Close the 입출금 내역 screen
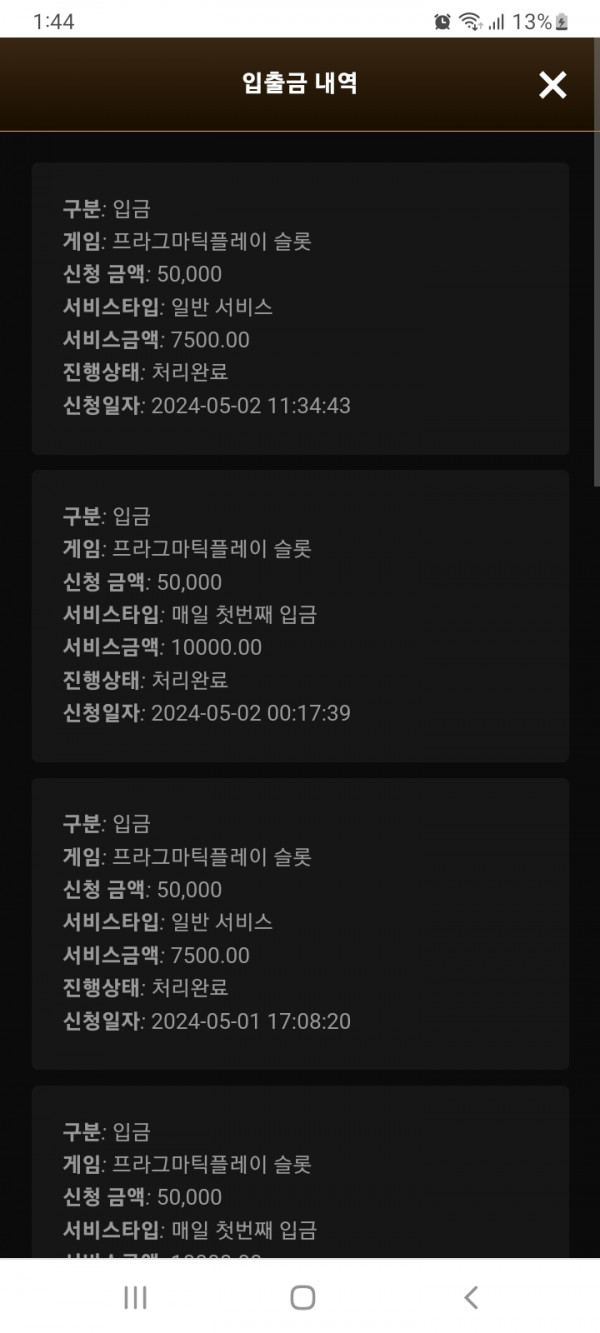The width and height of the screenshot is (600, 1333). 553,85
